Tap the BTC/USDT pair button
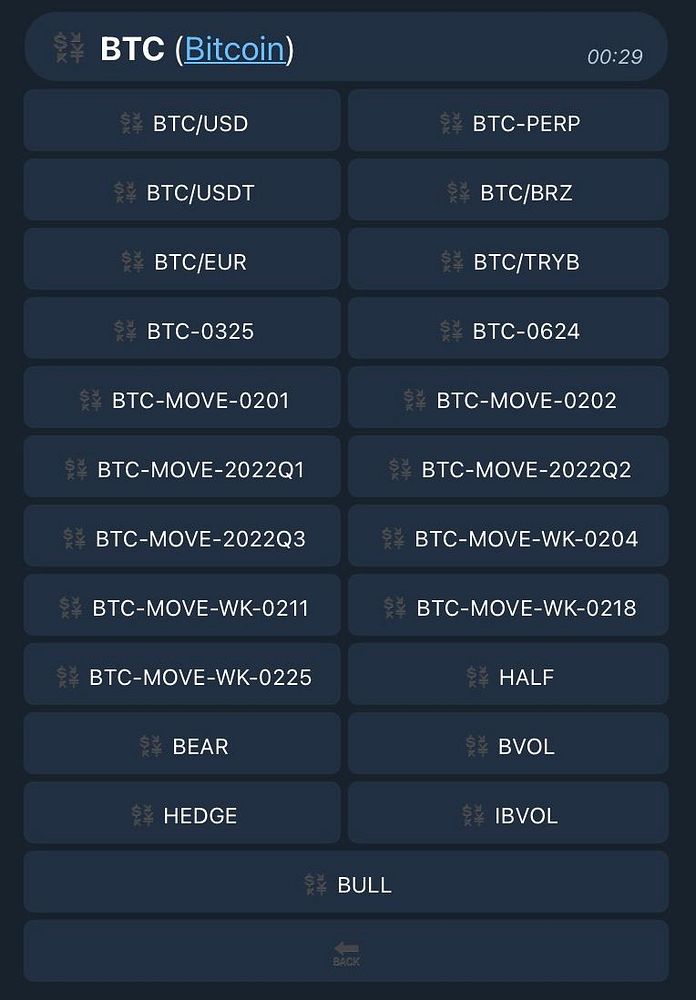The image size is (696, 1000). [x=182, y=192]
